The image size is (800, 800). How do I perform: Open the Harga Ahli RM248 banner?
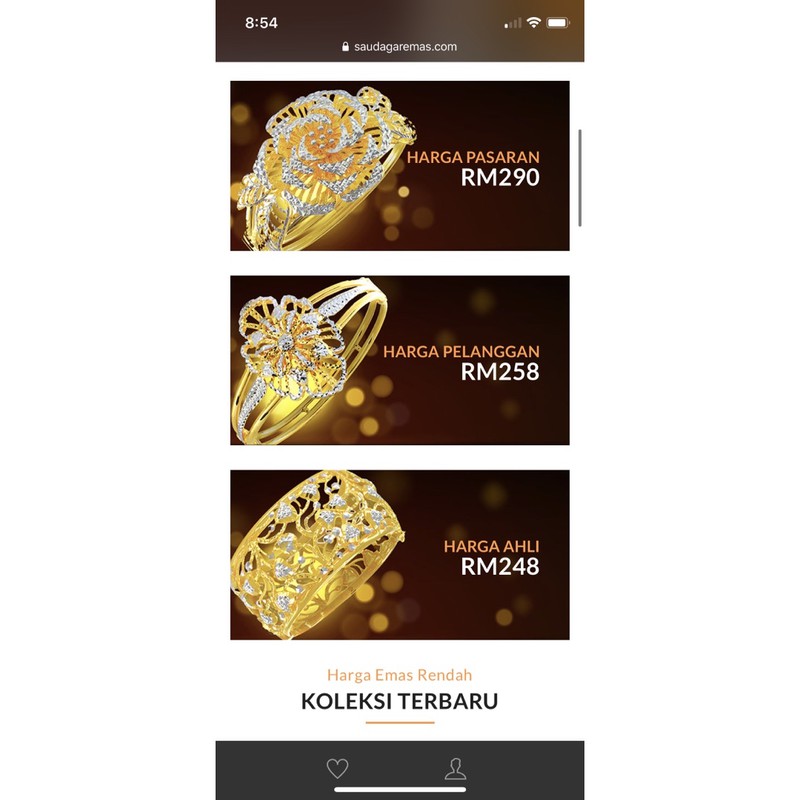pos(399,555)
